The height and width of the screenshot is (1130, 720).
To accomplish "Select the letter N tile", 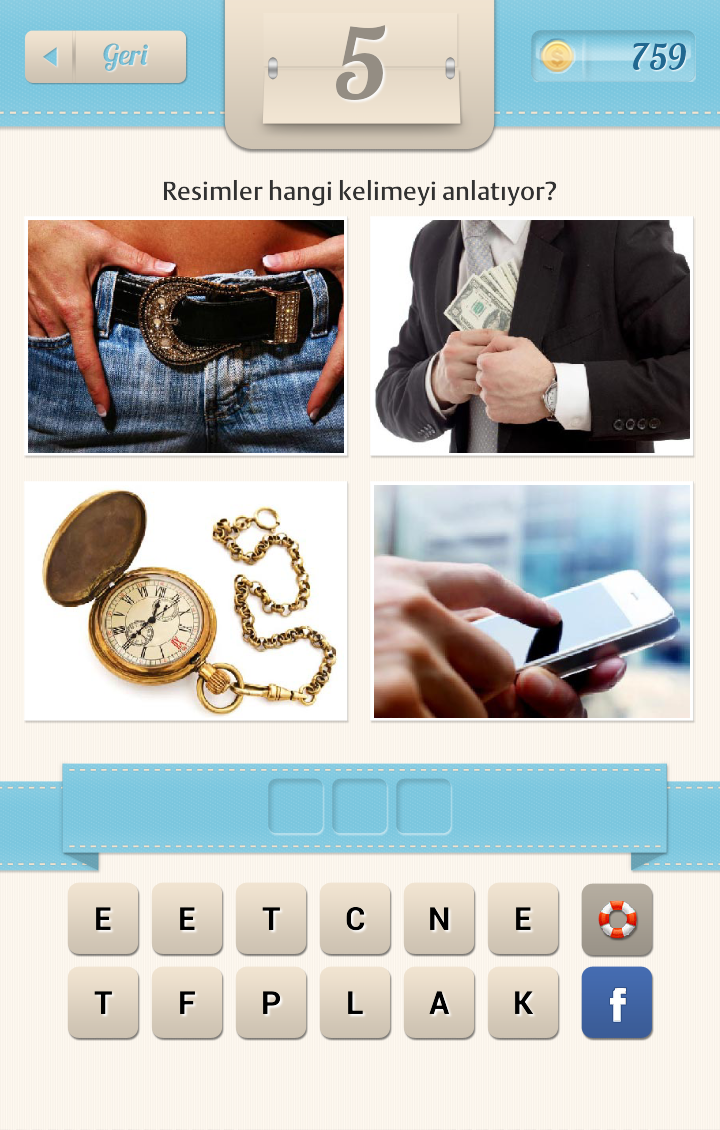I will [x=439, y=919].
